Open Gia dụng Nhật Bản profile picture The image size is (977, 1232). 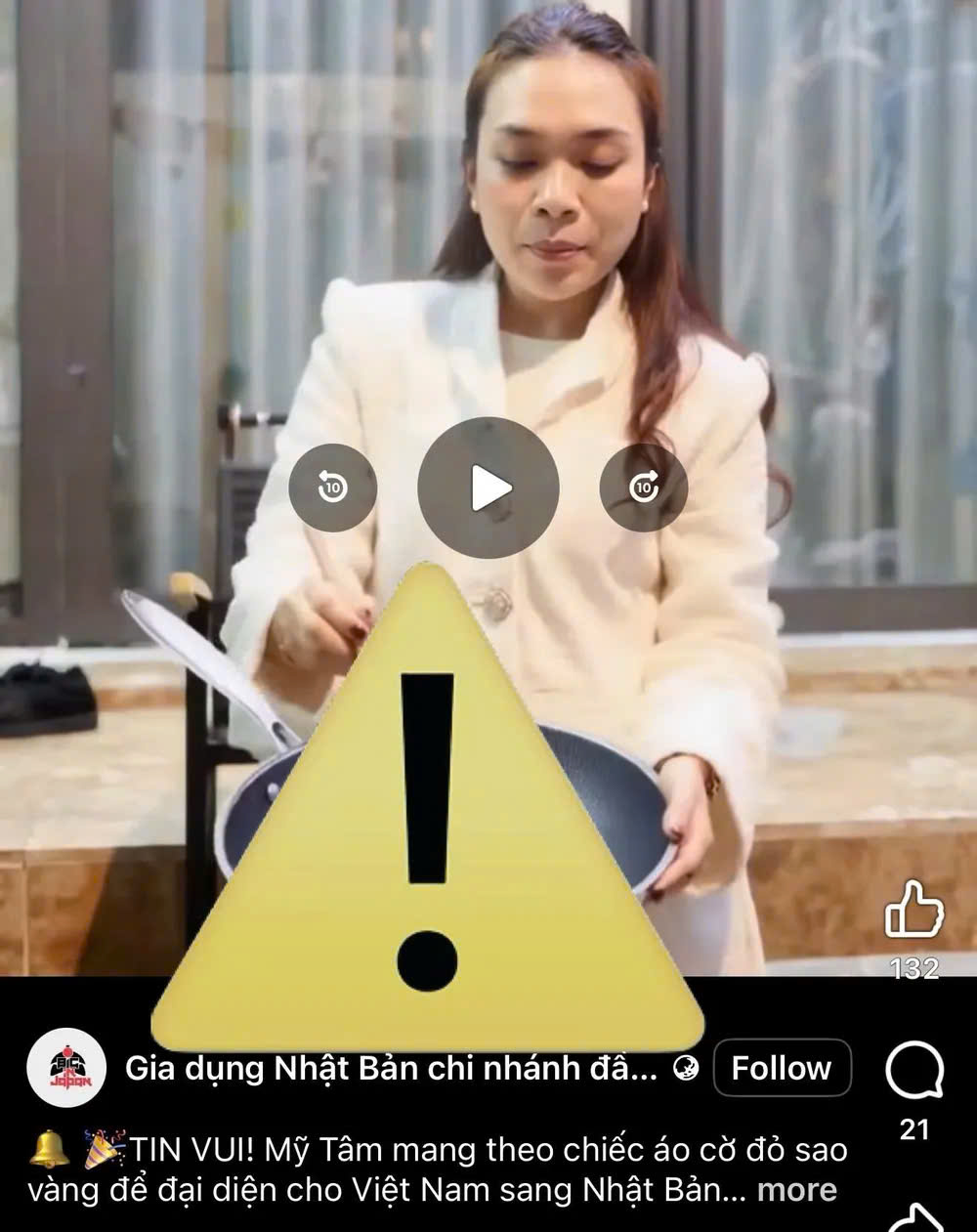tap(66, 1068)
